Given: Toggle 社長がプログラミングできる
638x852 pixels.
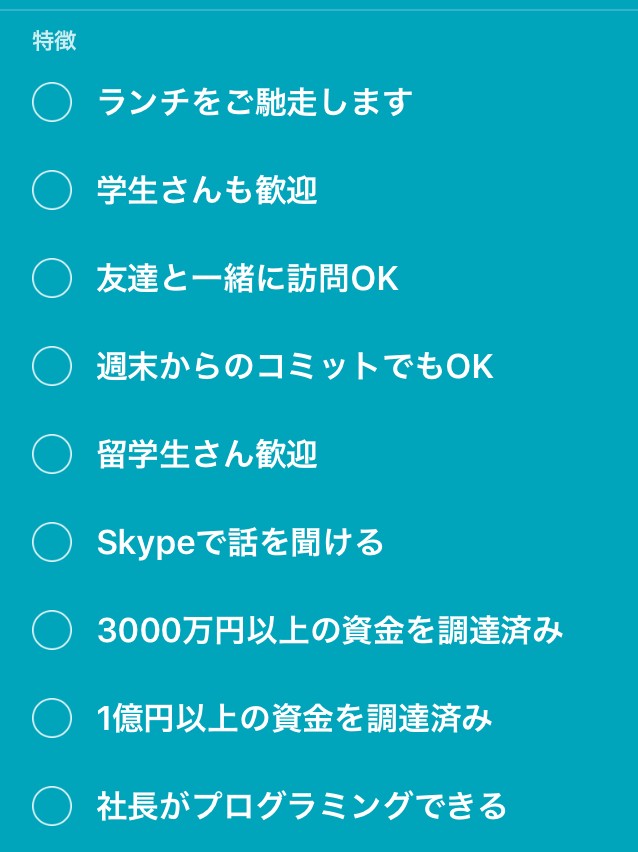Looking at the screenshot, I should 52,805.
